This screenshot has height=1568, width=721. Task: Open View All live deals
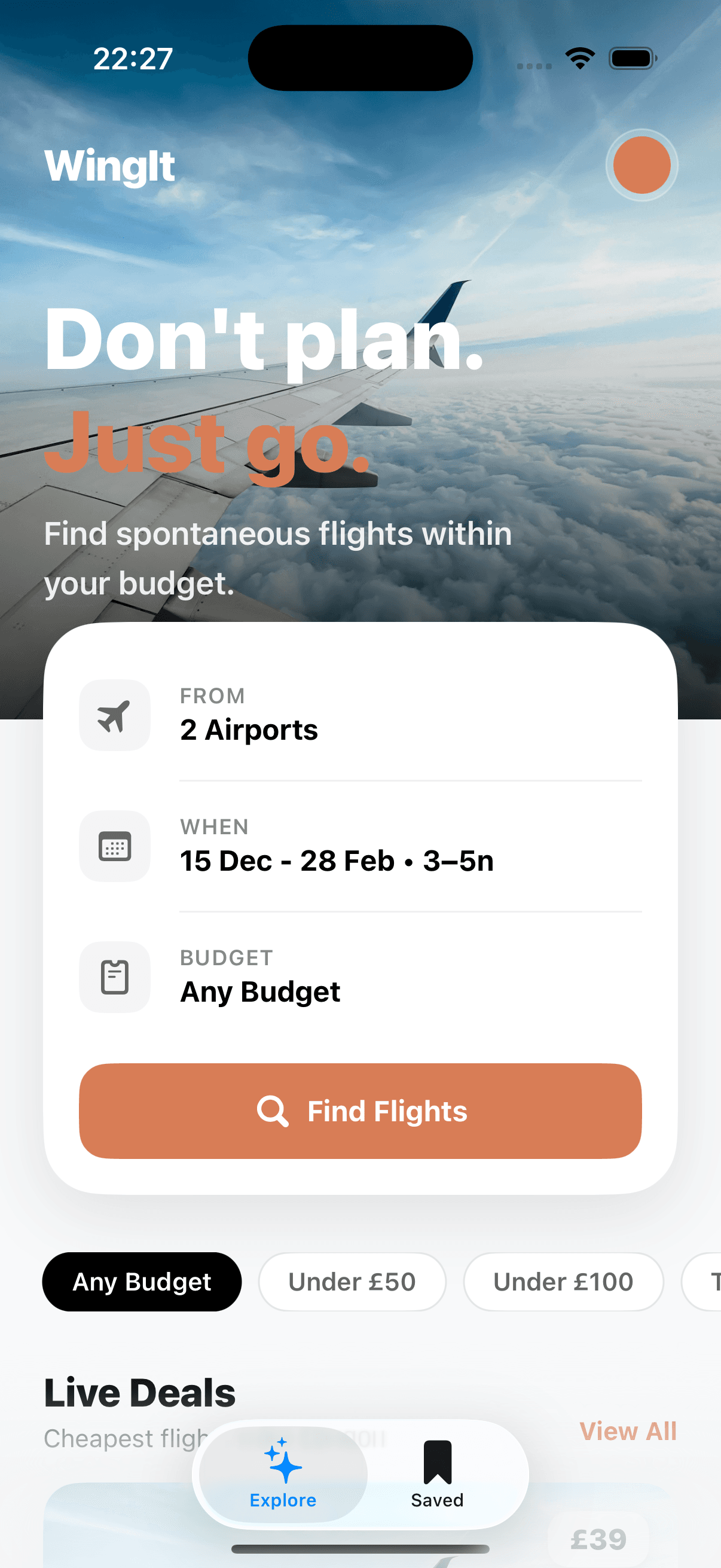pyautogui.click(x=628, y=1432)
